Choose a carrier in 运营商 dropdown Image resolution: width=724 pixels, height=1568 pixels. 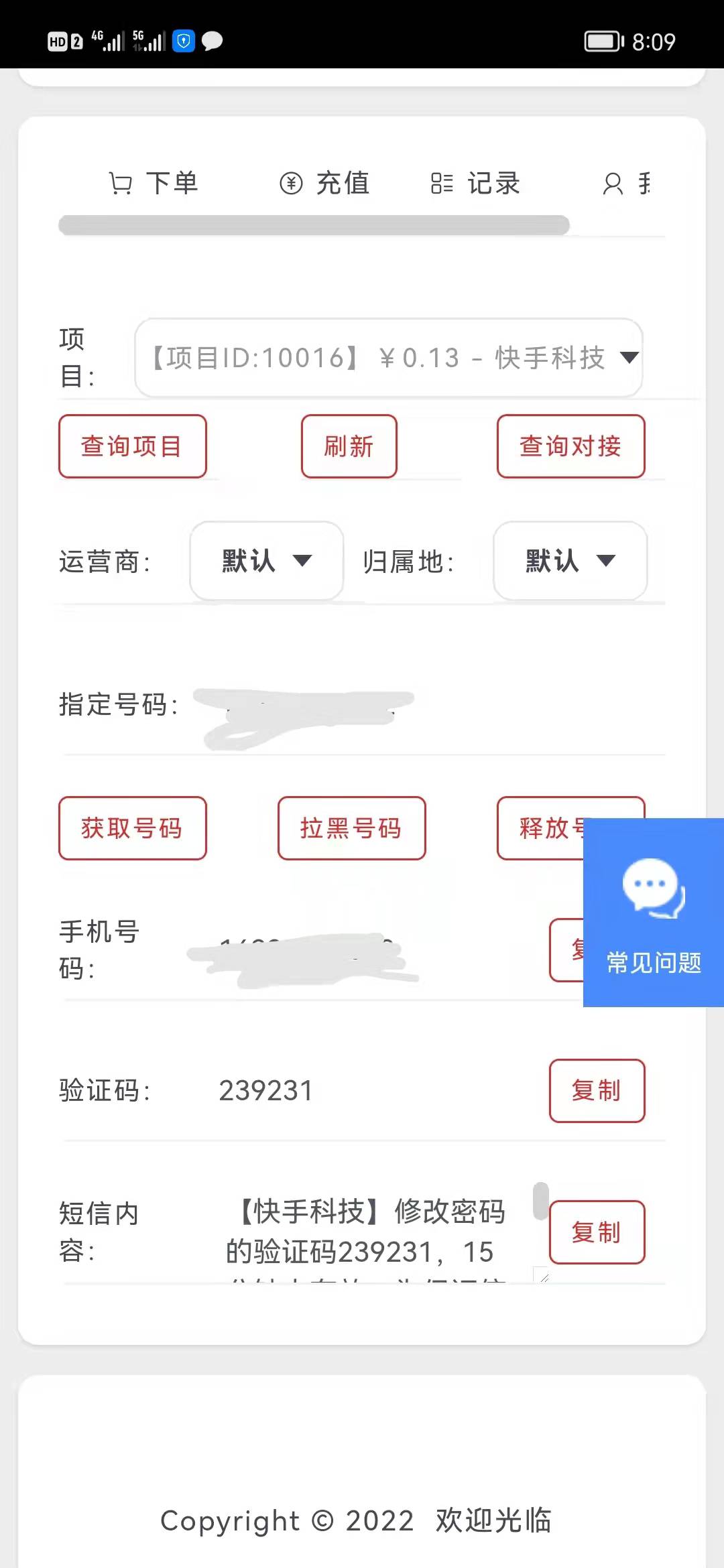point(266,561)
